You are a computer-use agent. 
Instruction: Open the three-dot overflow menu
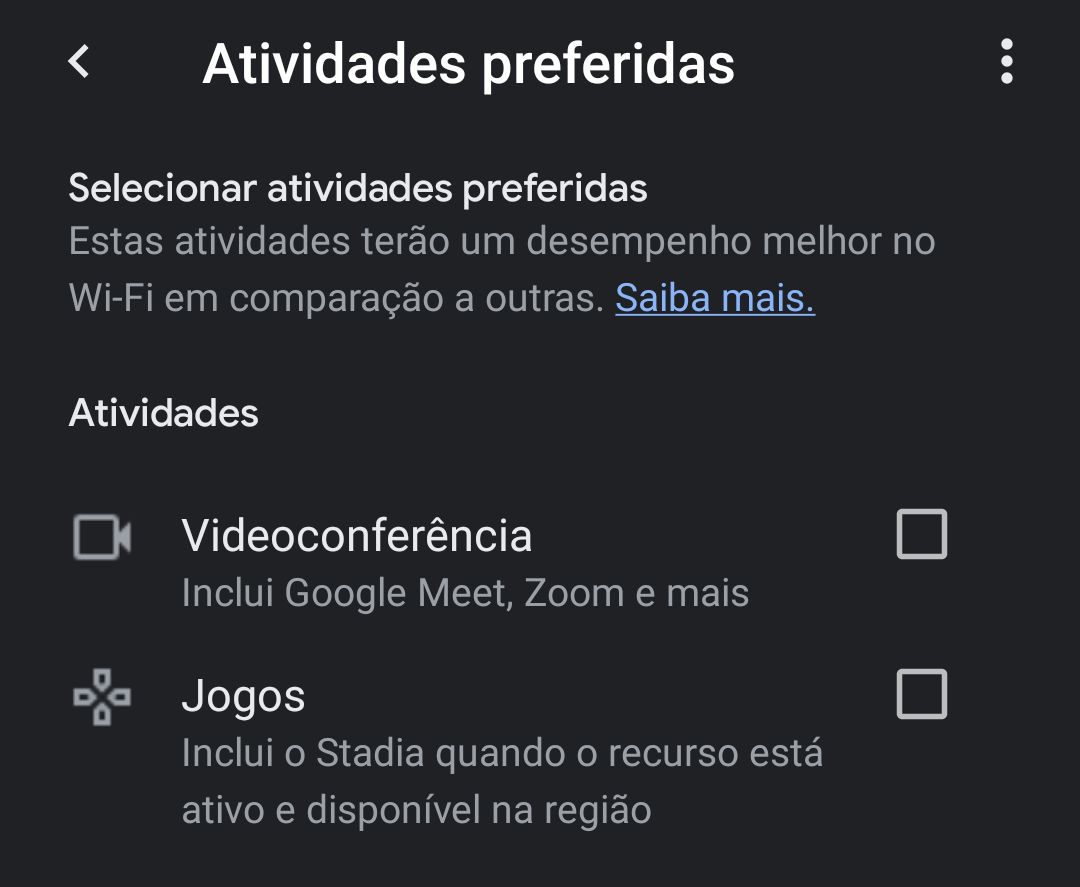click(x=1006, y=62)
